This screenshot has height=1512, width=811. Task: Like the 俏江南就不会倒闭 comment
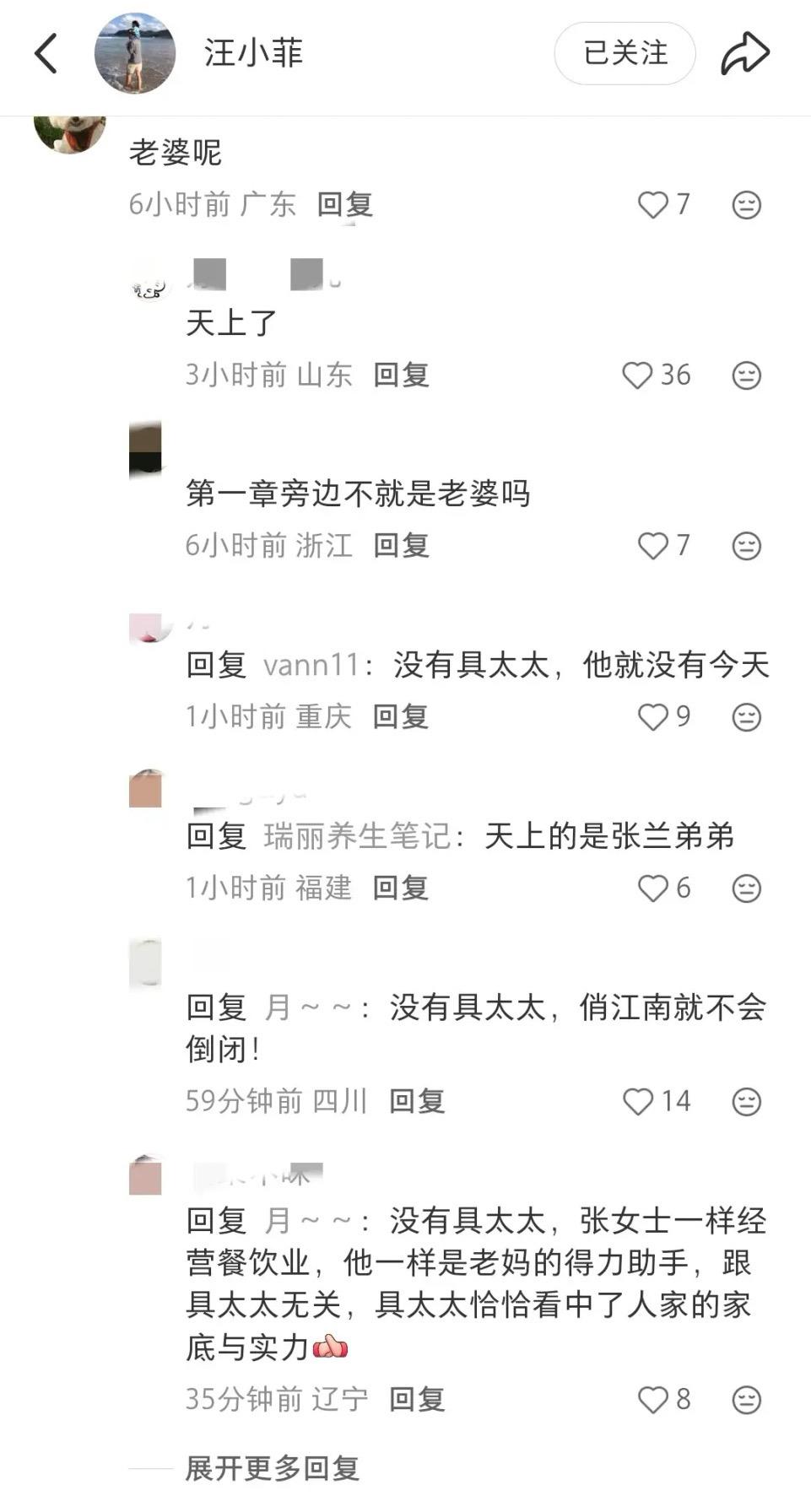pyautogui.click(x=638, y=1101)
